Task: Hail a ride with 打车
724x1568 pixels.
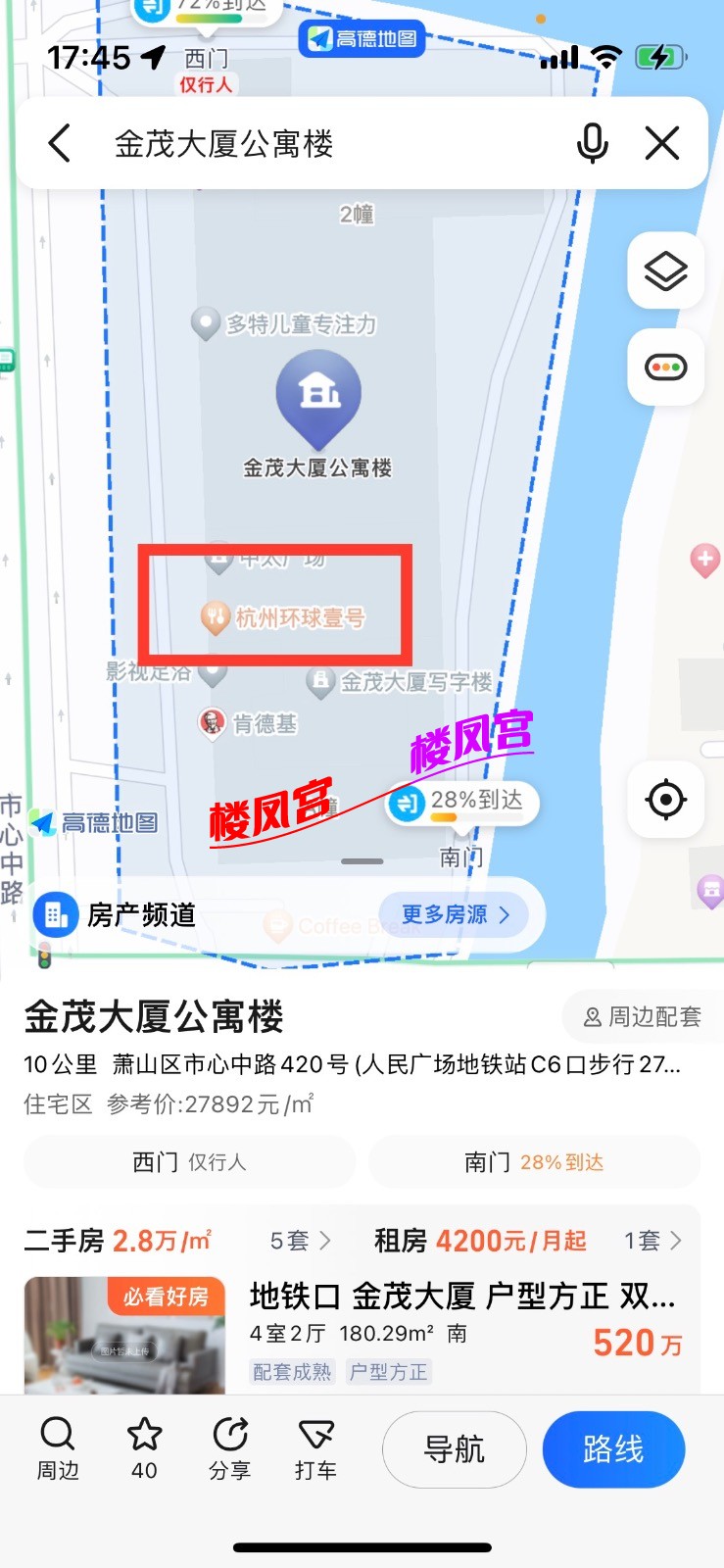Action: 315,1447
